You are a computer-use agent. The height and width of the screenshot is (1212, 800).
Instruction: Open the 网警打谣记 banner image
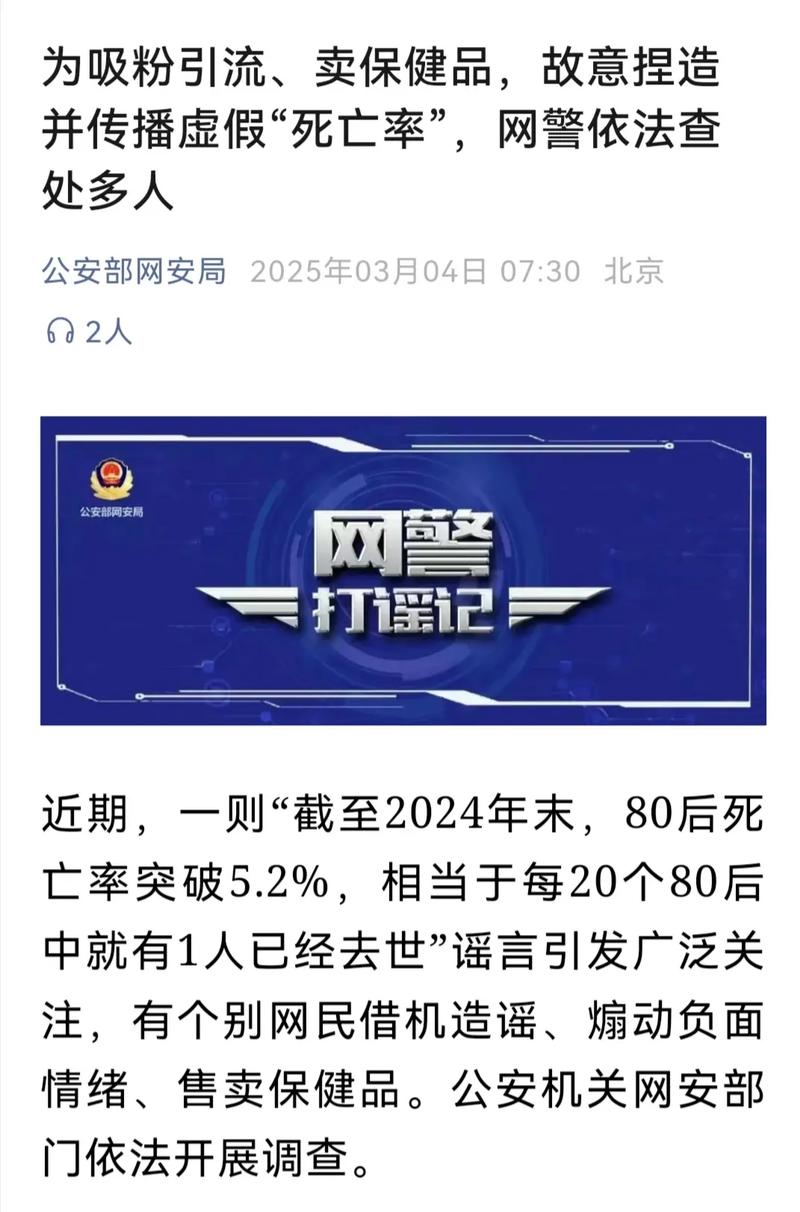point(403,570)
